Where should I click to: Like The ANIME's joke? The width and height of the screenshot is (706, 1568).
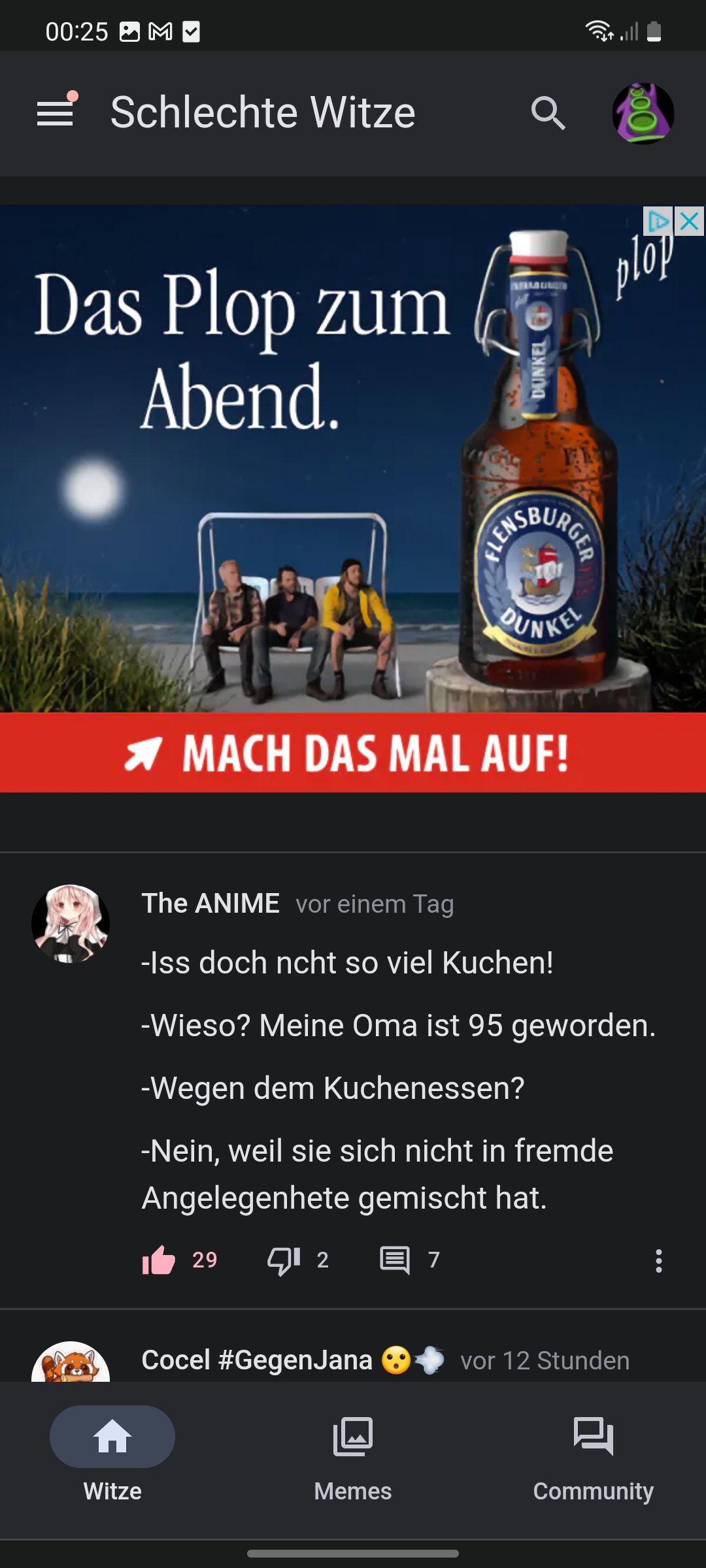160,1260
